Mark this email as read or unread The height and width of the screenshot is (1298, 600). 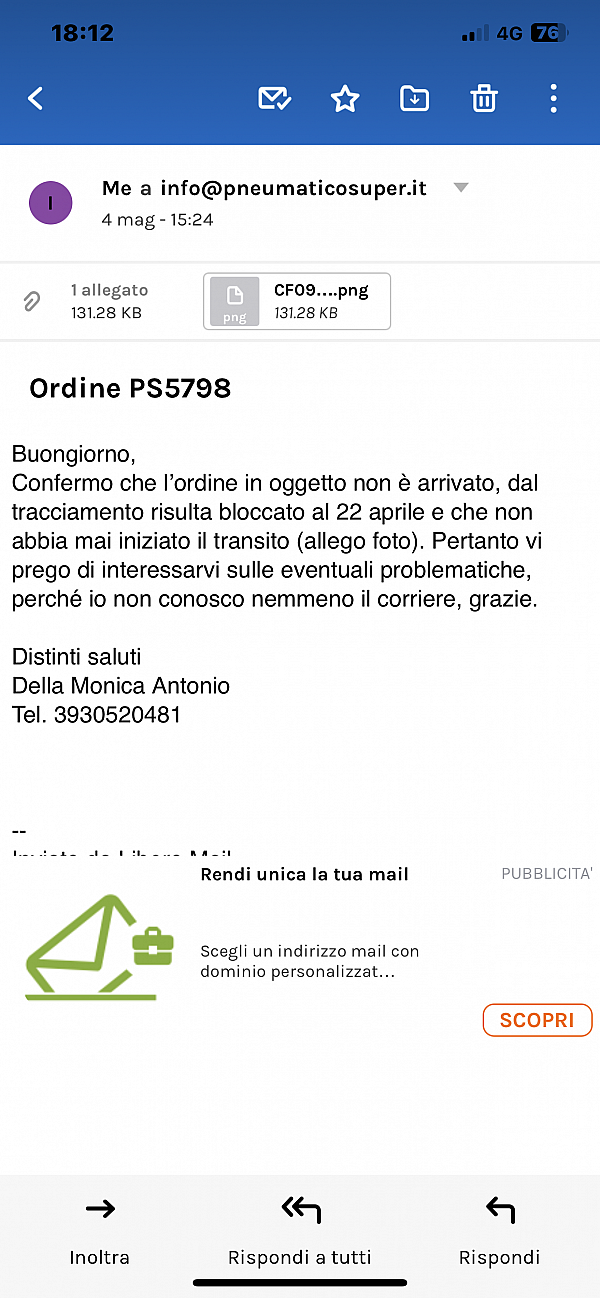274,98
